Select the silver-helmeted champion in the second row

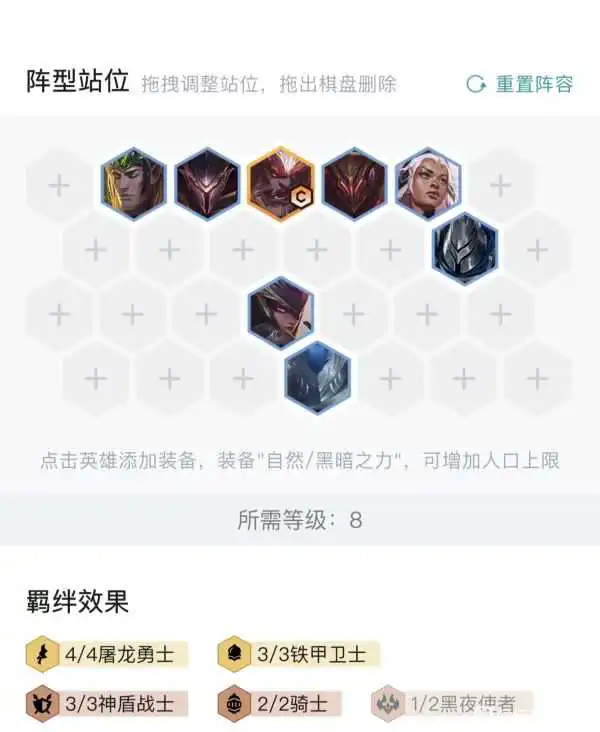click(x=465, y=248)
